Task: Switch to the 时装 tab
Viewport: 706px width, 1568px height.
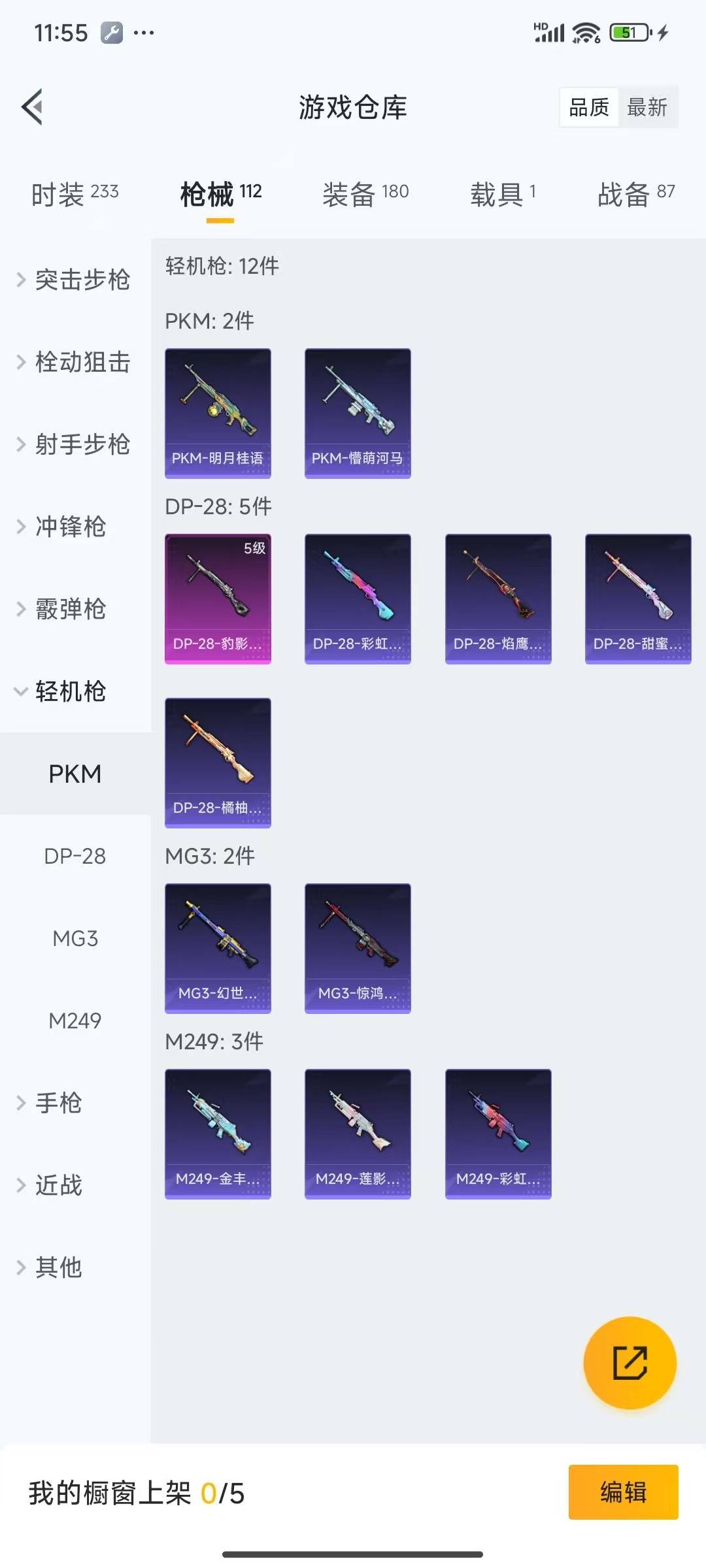Action: (75, 194)
